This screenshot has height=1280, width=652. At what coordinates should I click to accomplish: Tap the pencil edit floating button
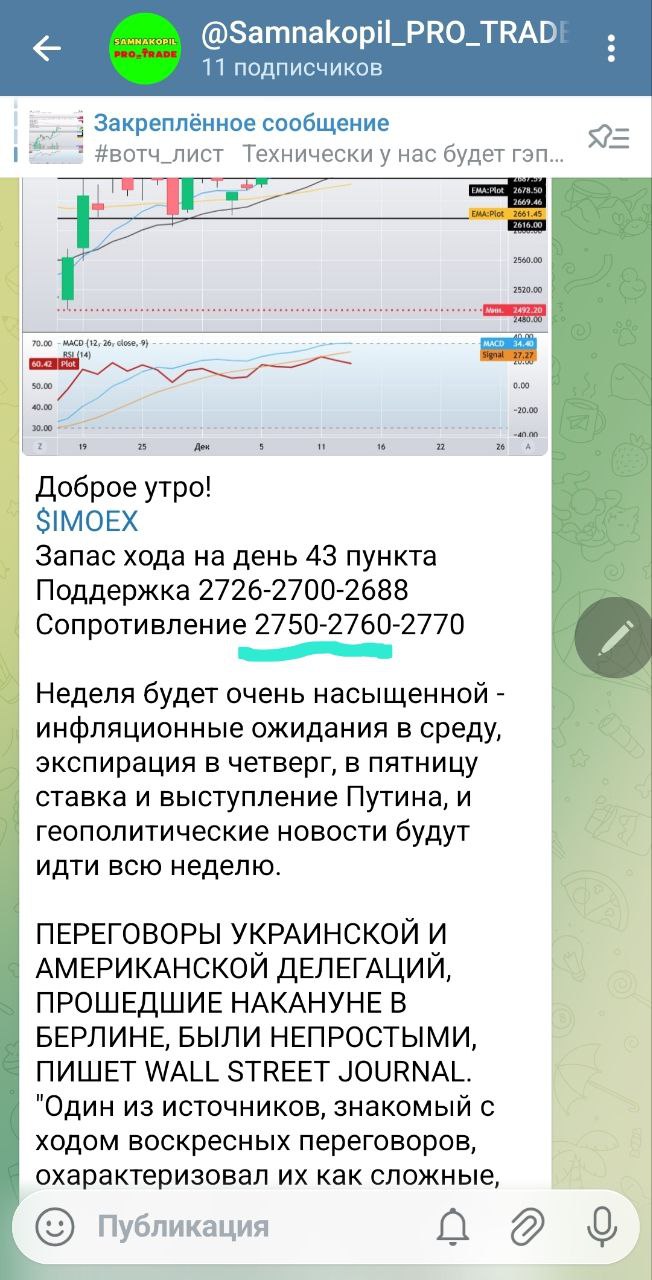[x=613, y=636]
